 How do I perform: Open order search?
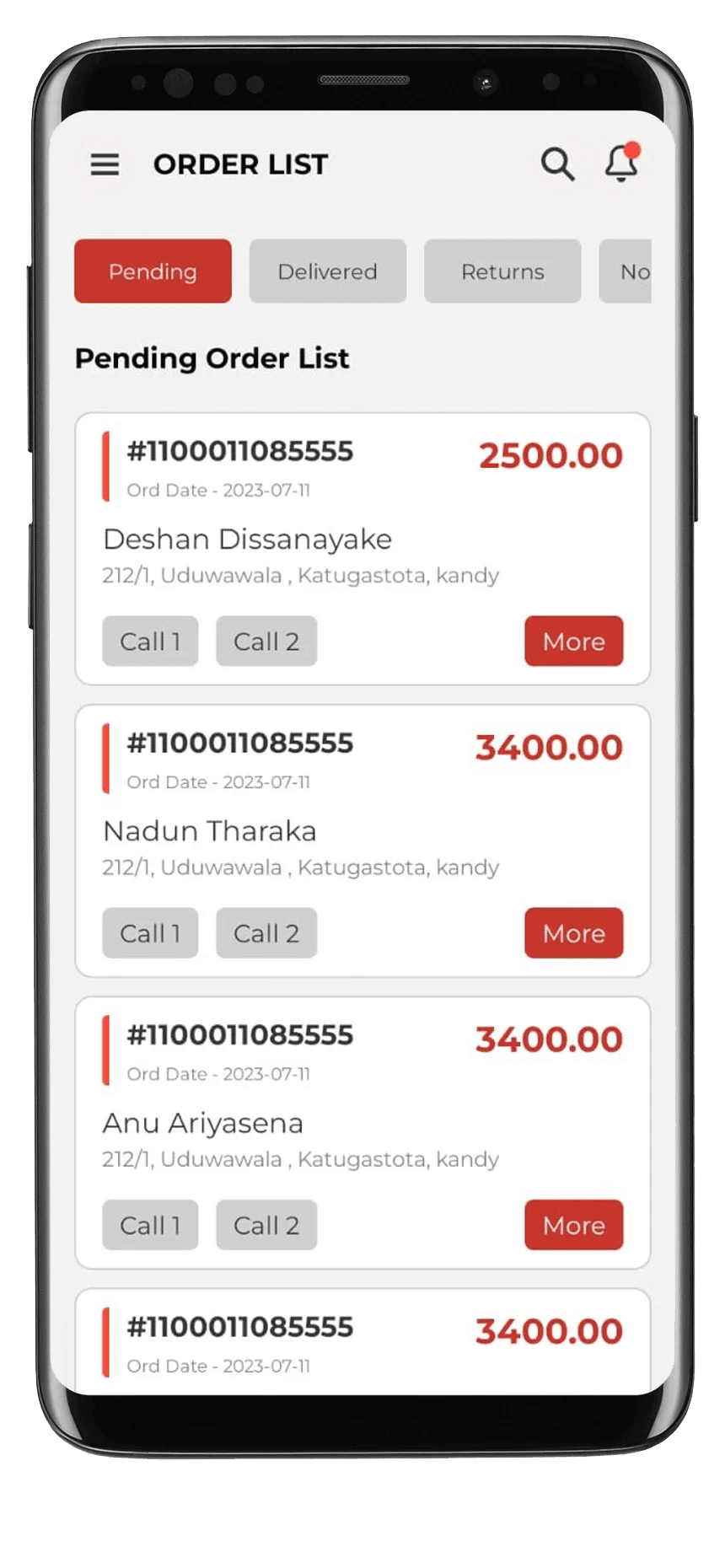(557, 164)
